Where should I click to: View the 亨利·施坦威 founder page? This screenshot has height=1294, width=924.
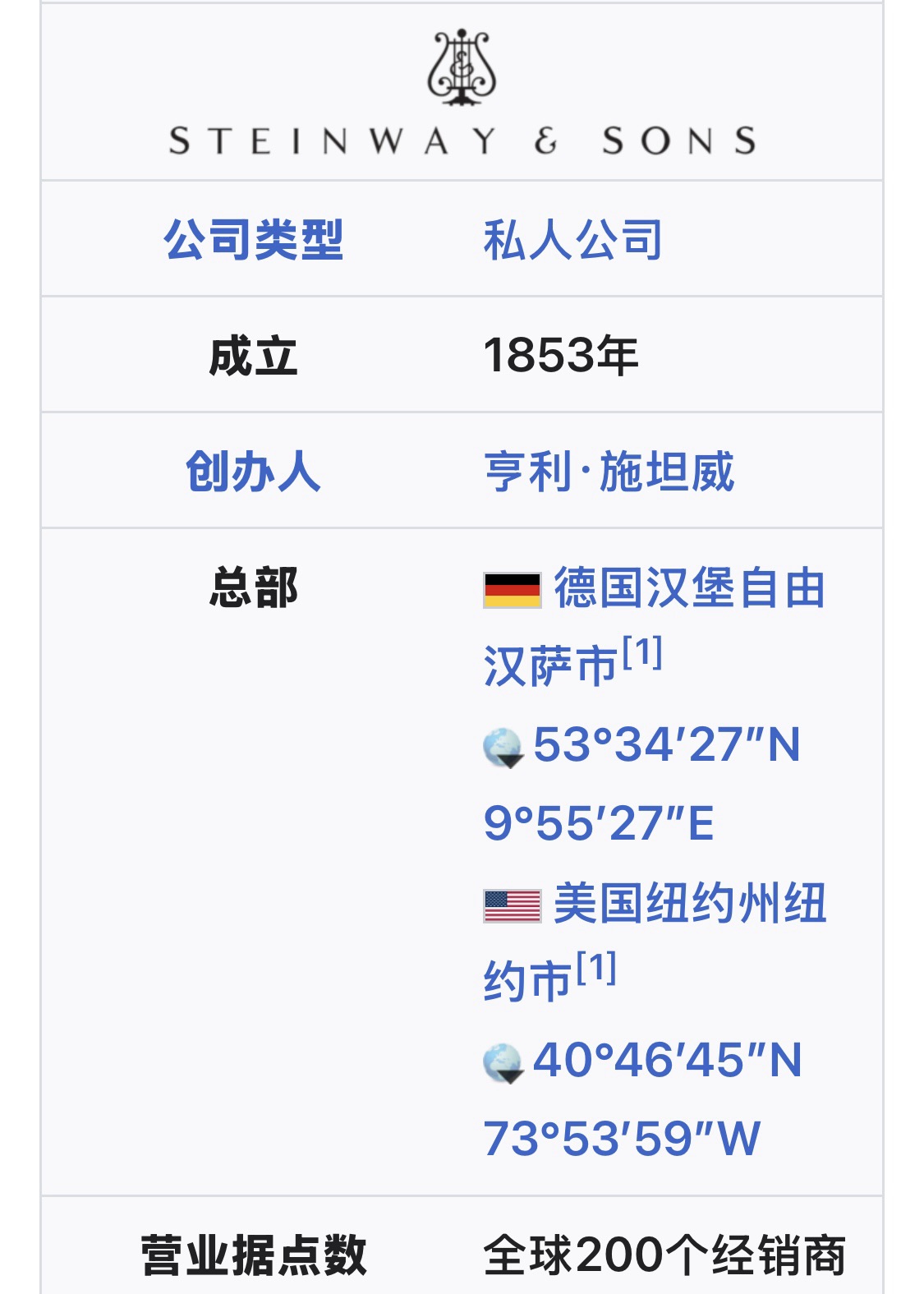point(609,472)
